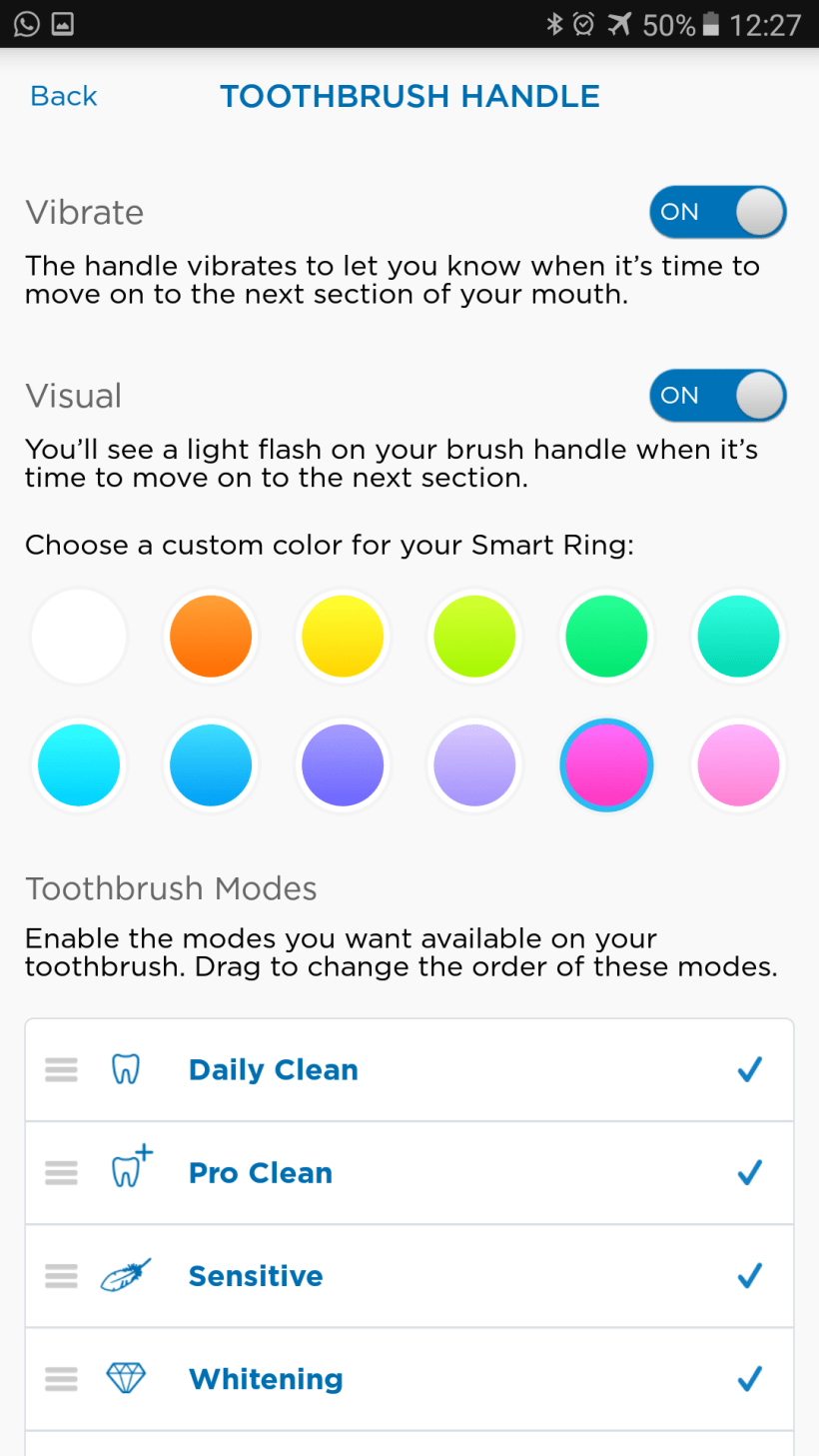Select the lavender color swatch
This screenshot has height=1456, width=819.
pyautogui.click(x=474, y=765)
